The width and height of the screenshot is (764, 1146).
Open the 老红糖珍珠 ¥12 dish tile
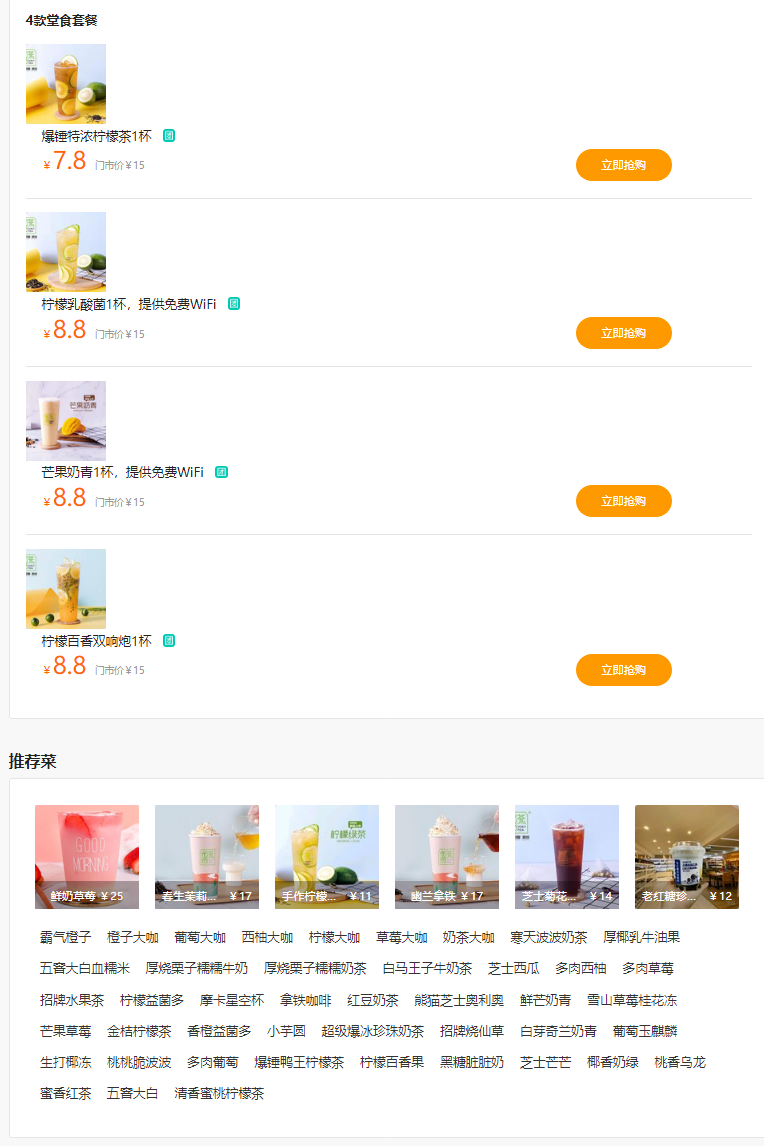click(x=687, y=856)
